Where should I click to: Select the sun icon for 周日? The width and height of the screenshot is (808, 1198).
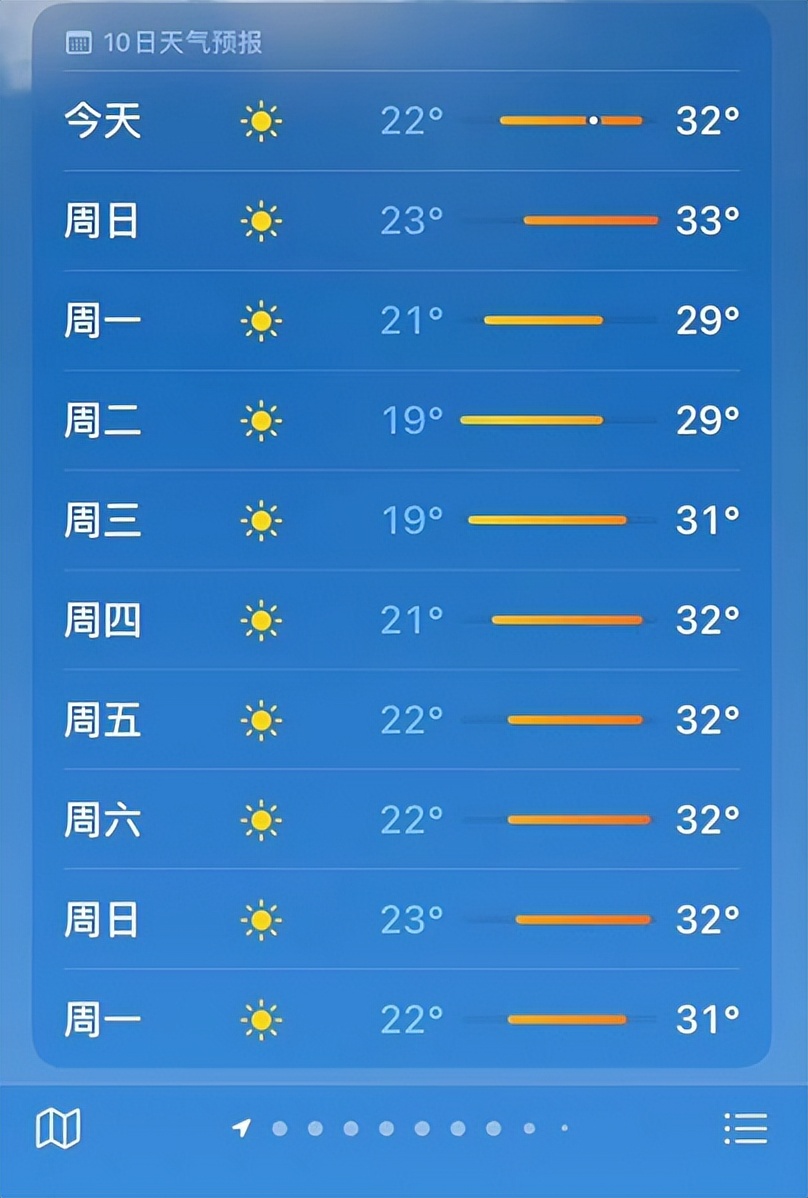pos(262,220)
